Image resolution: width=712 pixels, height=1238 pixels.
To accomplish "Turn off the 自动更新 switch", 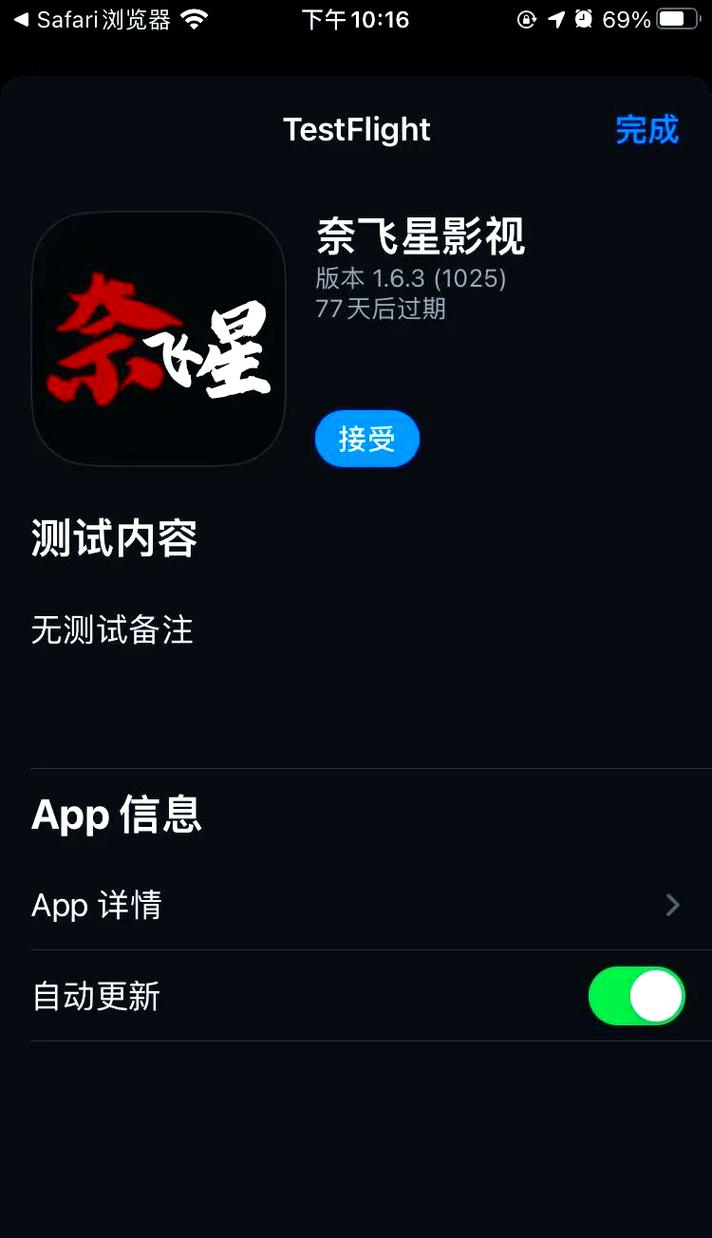I will 636,996.
